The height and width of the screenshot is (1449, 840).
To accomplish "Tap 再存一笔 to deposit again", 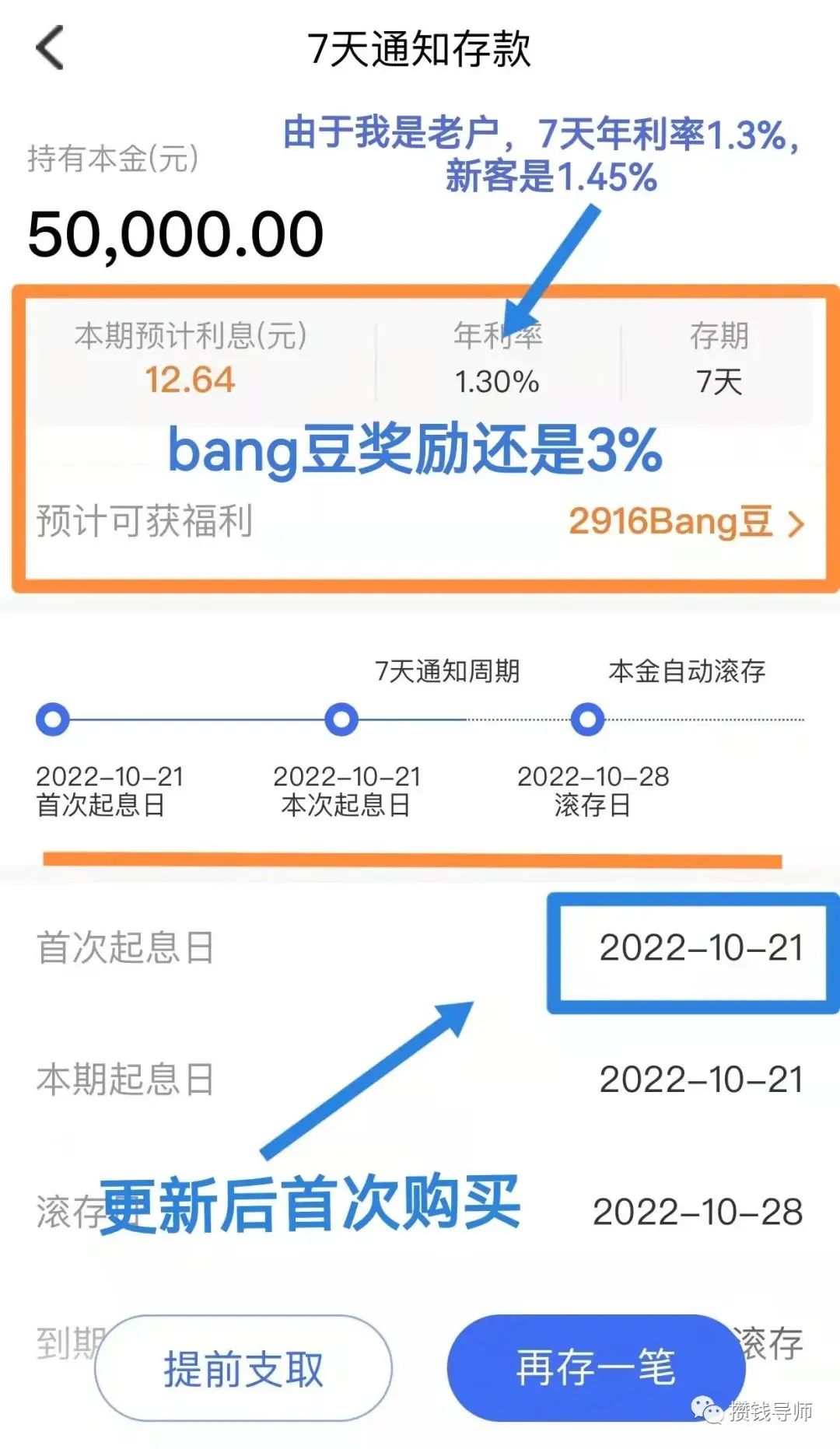I will (596, 1368).
